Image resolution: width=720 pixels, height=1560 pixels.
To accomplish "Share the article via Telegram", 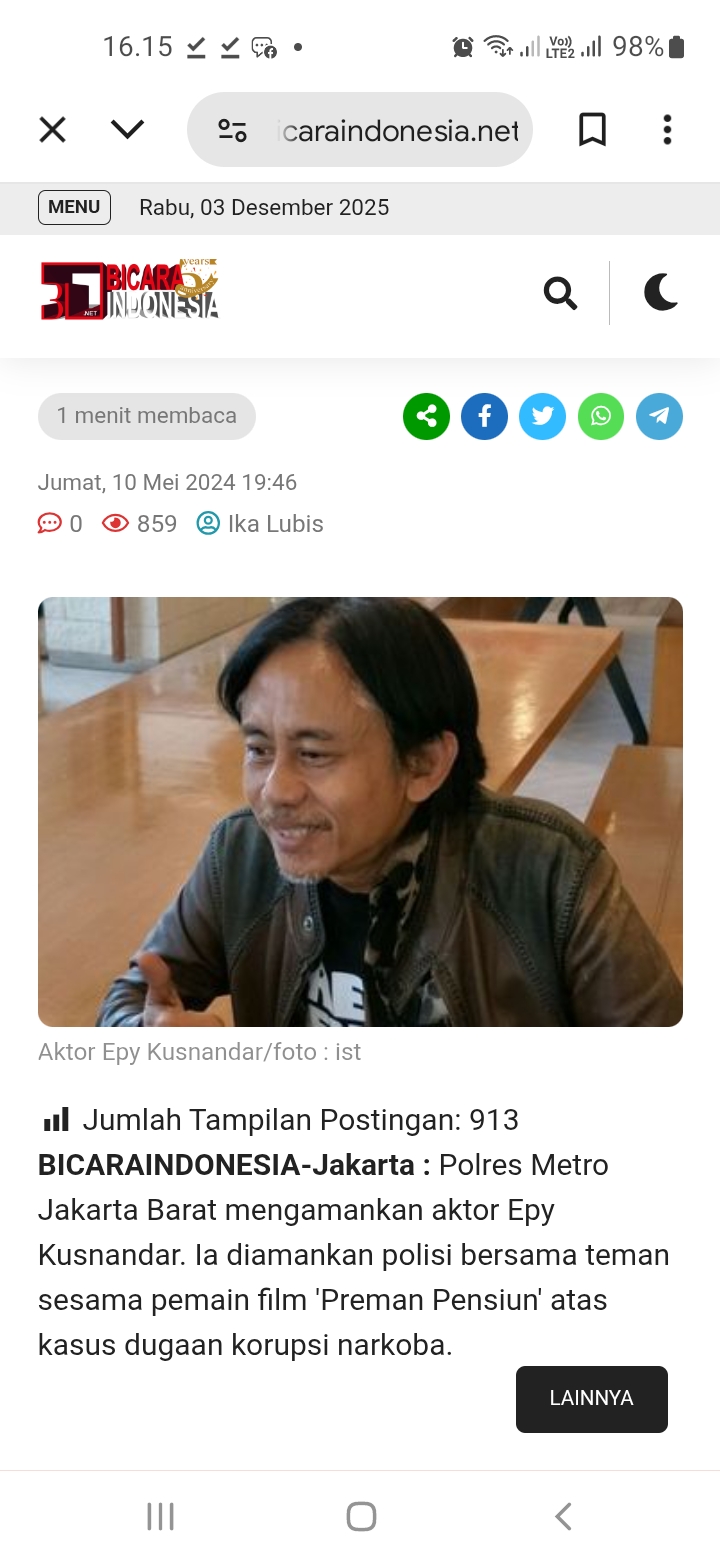I will tap(658, 416).
